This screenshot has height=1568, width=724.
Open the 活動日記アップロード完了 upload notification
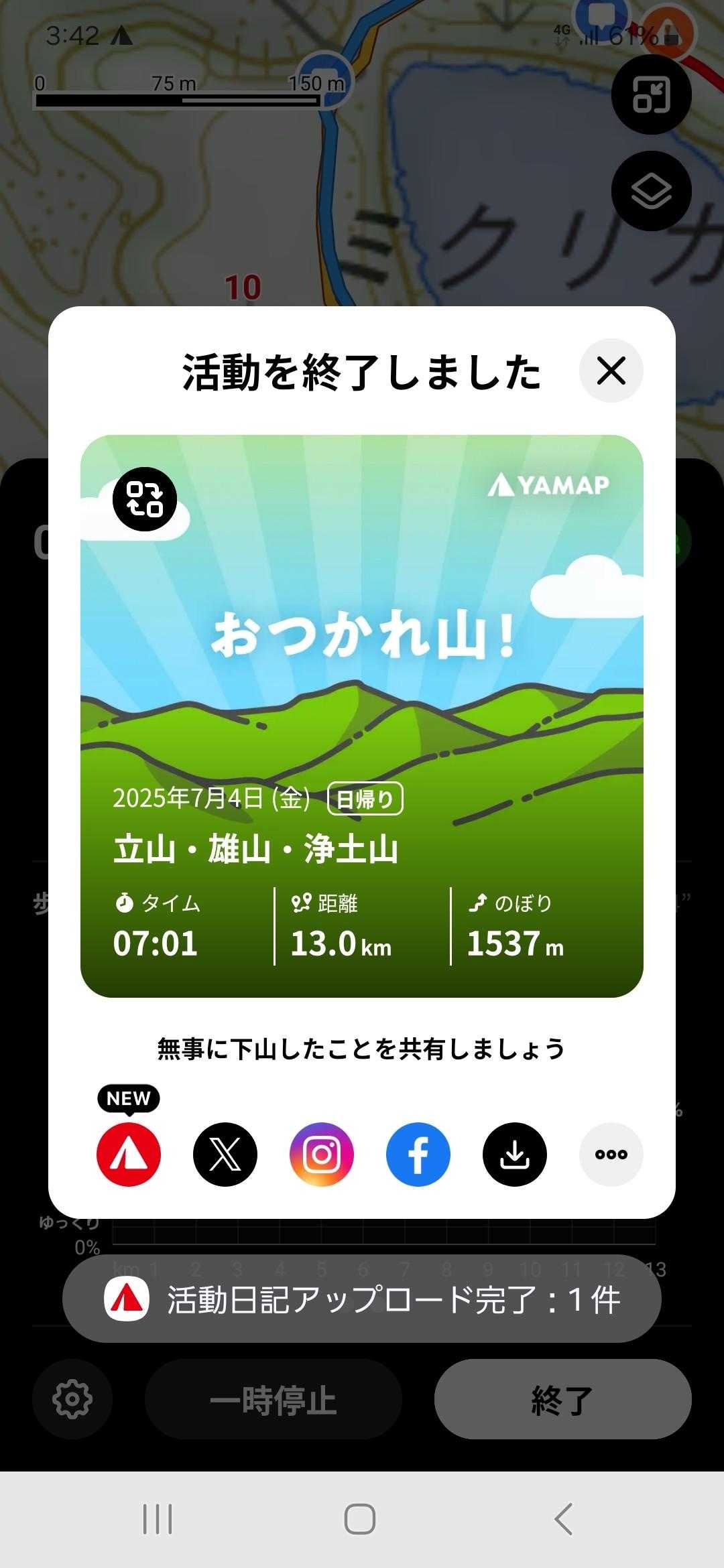coord(362,1300)
